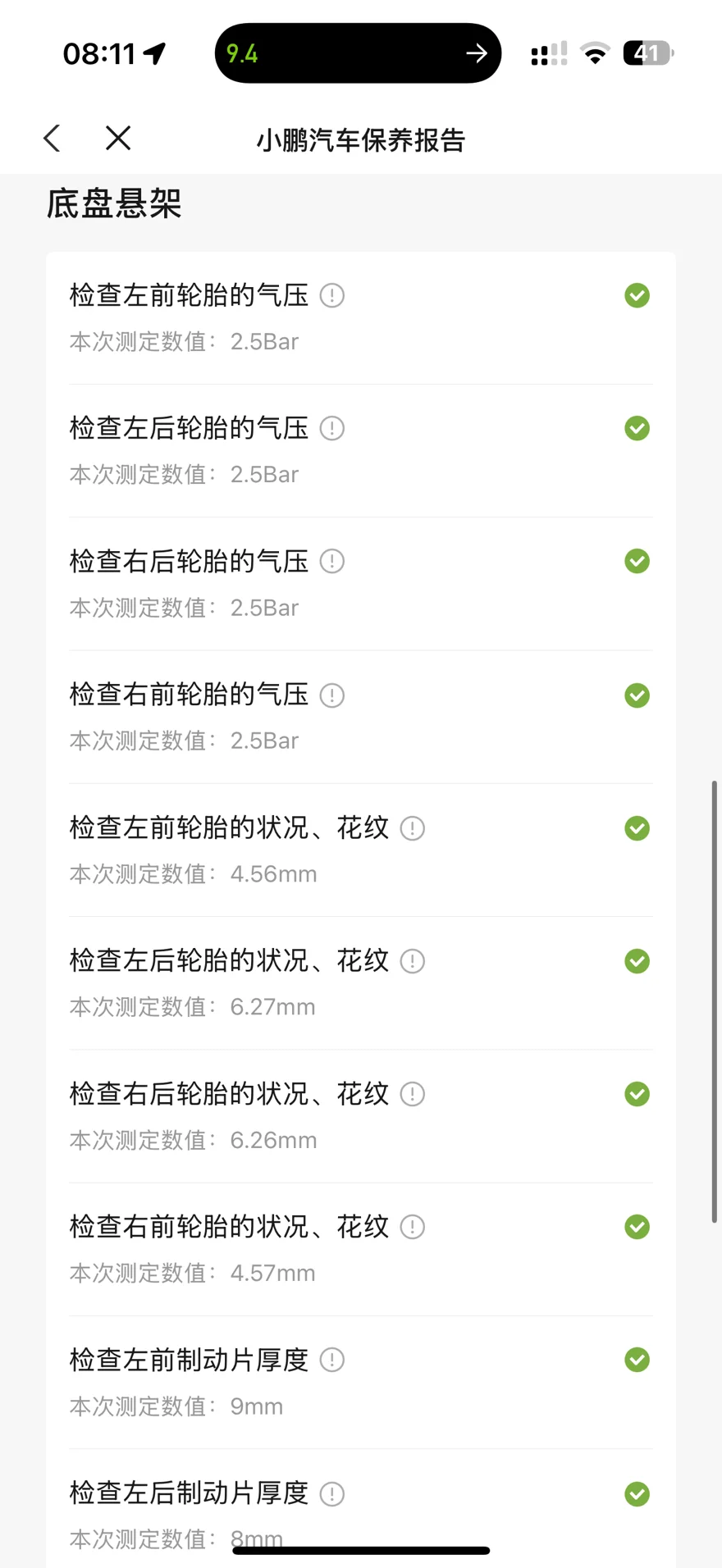
Task: Show info for 检查右前轮胎的气压
Action: coord(332,695)
